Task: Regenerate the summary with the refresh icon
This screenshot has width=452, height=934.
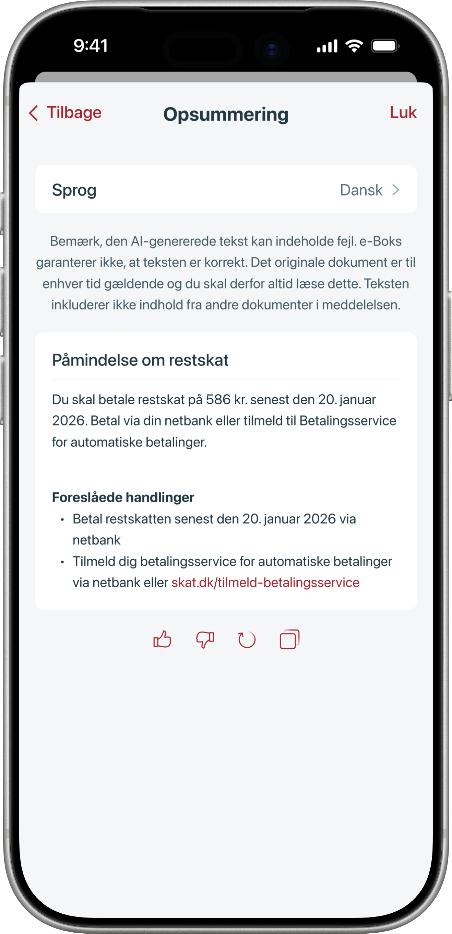Action: [x=247, y=640]
